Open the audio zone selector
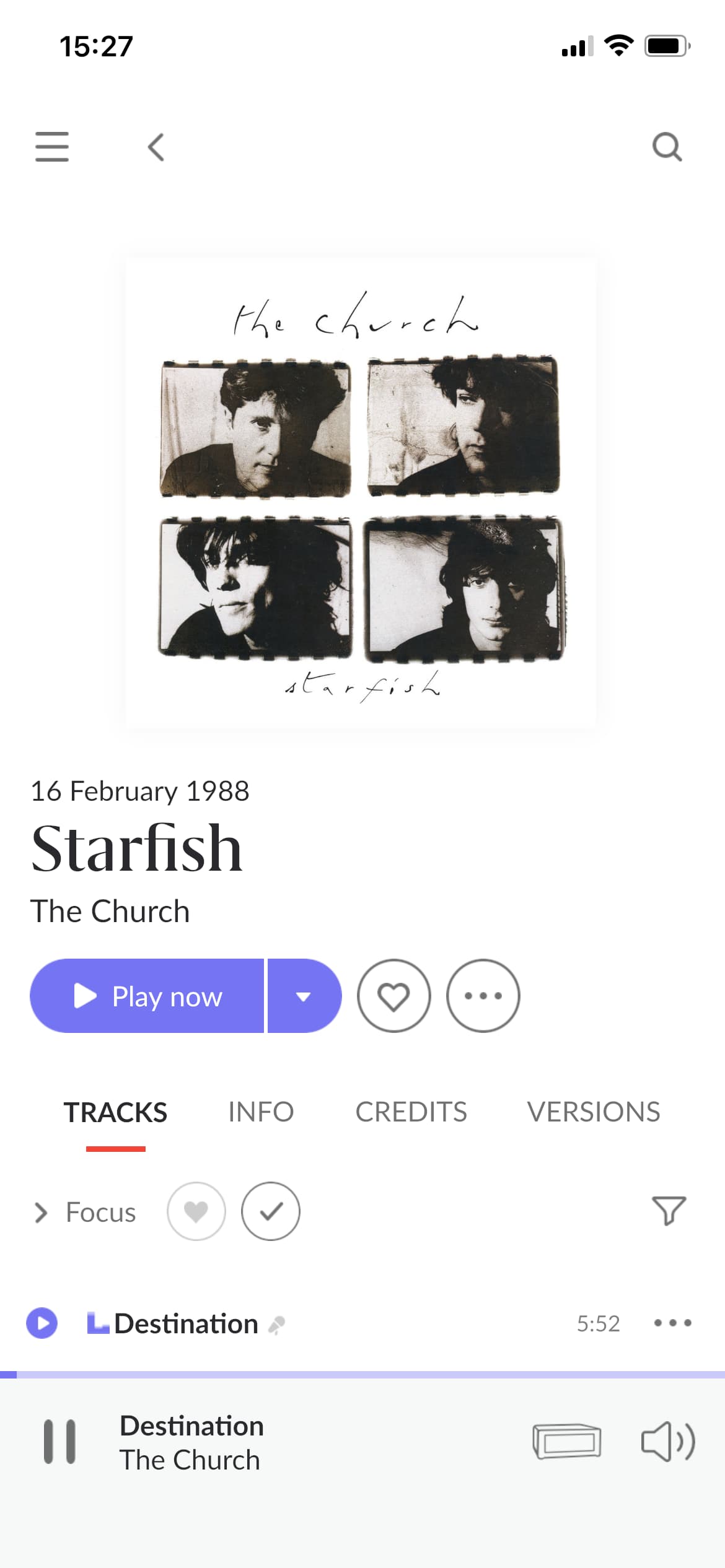The image size is (725, 1568). 567,1442
